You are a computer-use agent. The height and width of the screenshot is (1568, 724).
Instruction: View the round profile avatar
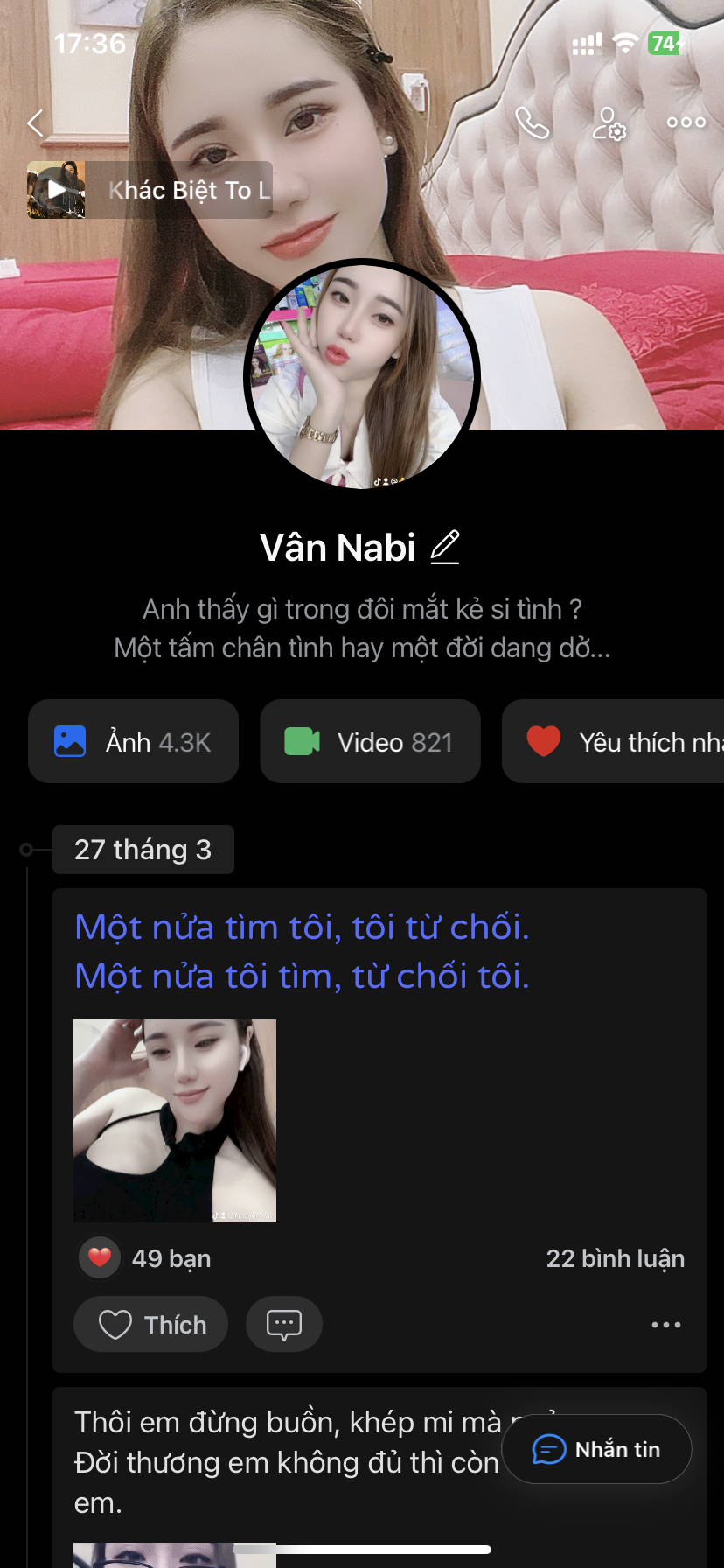pyautogui.click(x=362, y=374)
